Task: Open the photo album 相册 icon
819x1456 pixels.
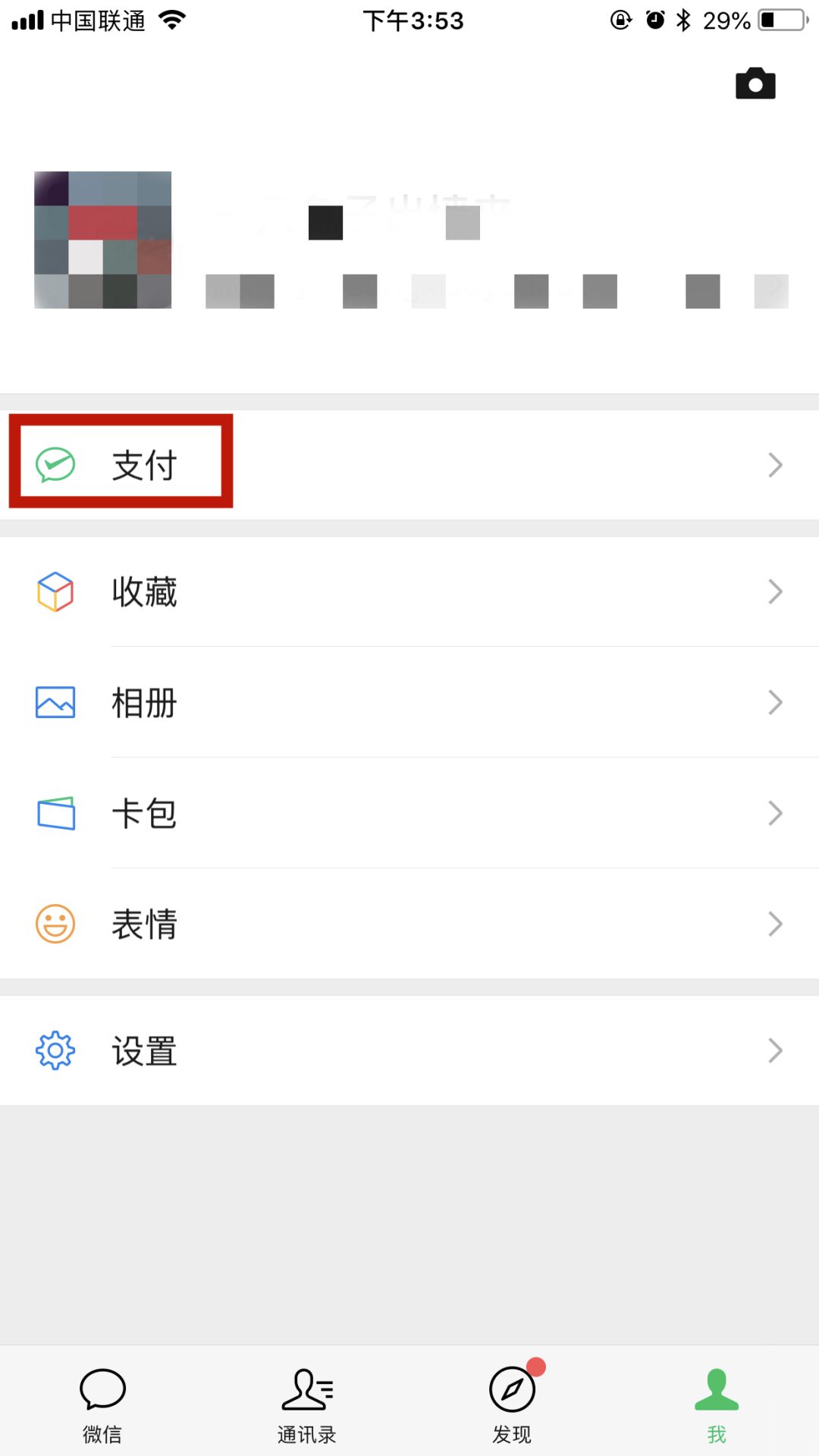Action: (55, 703)
